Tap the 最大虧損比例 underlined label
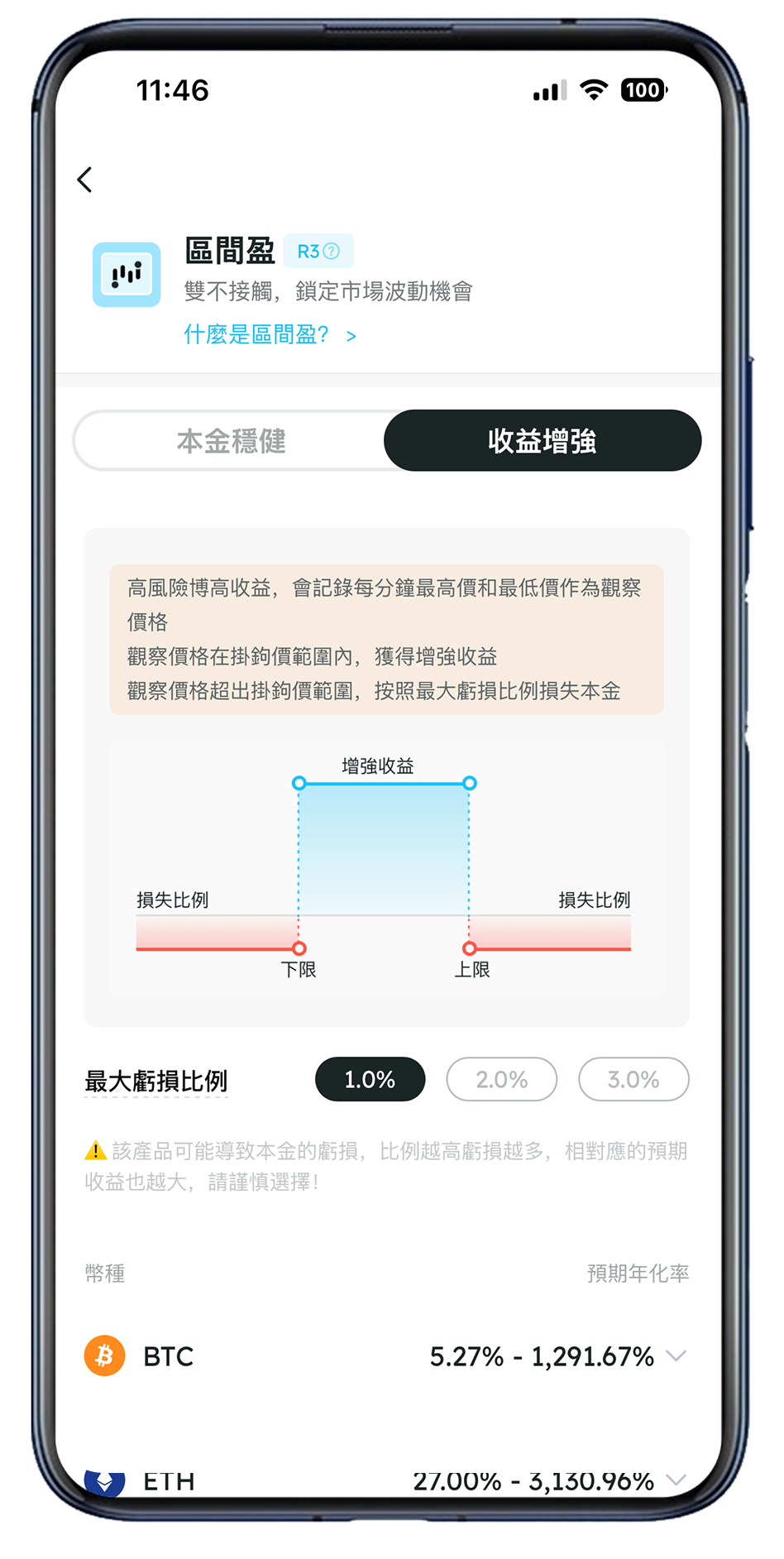Screen dimensions: 784x1559 (x=156, y=1081)
